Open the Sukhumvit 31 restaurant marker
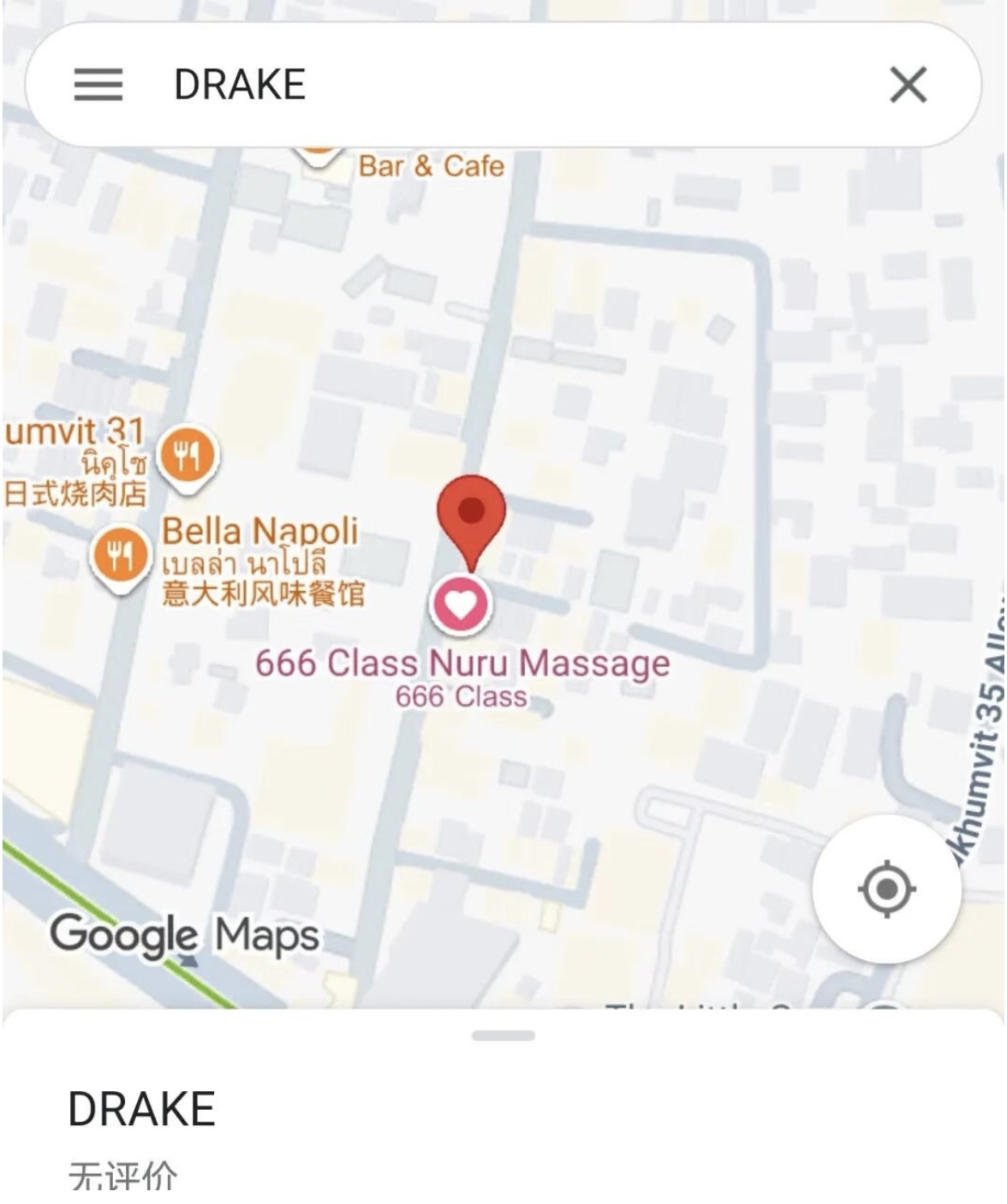 (x=188, y=456)
